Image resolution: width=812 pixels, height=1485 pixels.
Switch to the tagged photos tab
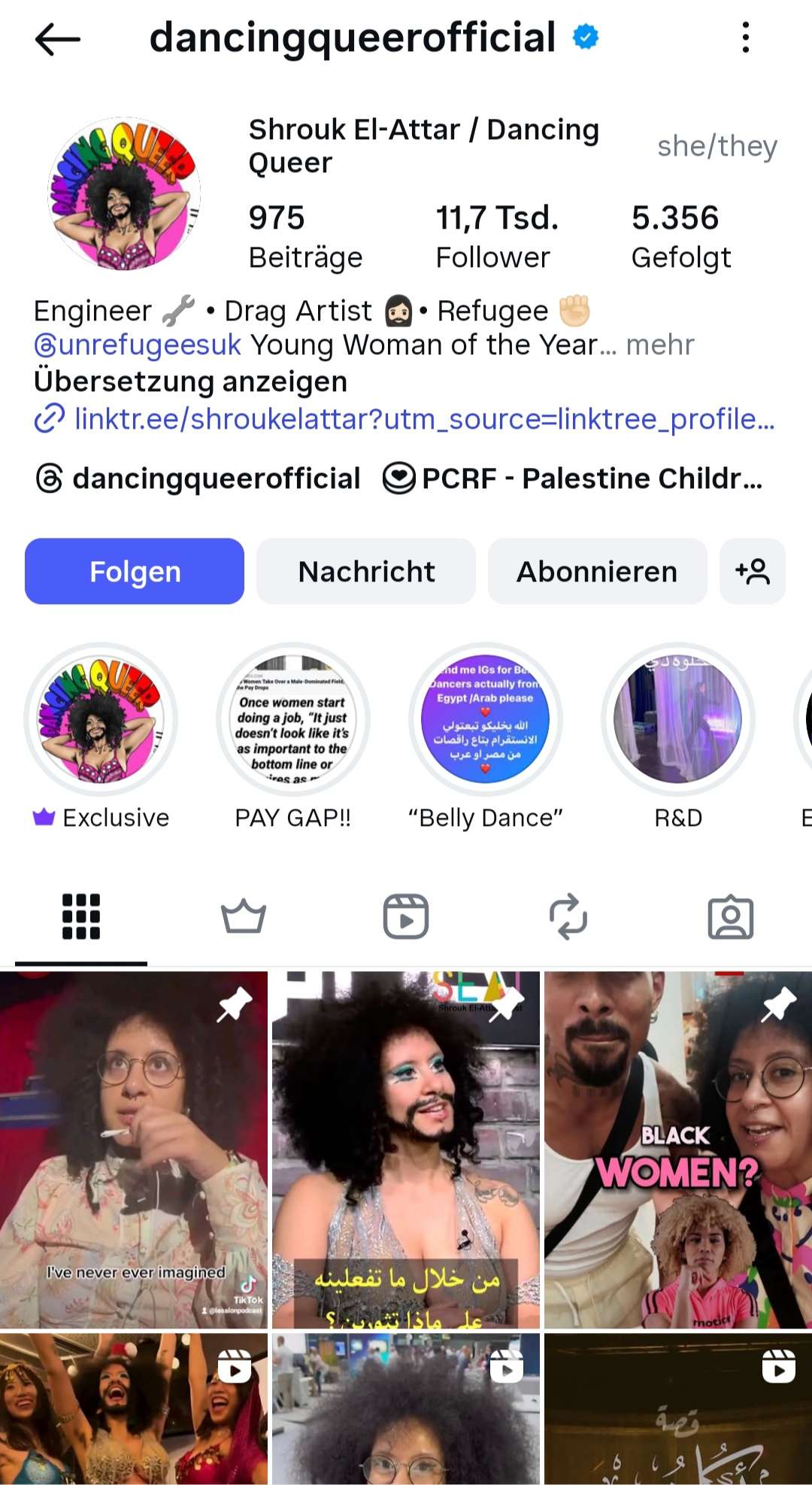point(730,917)
